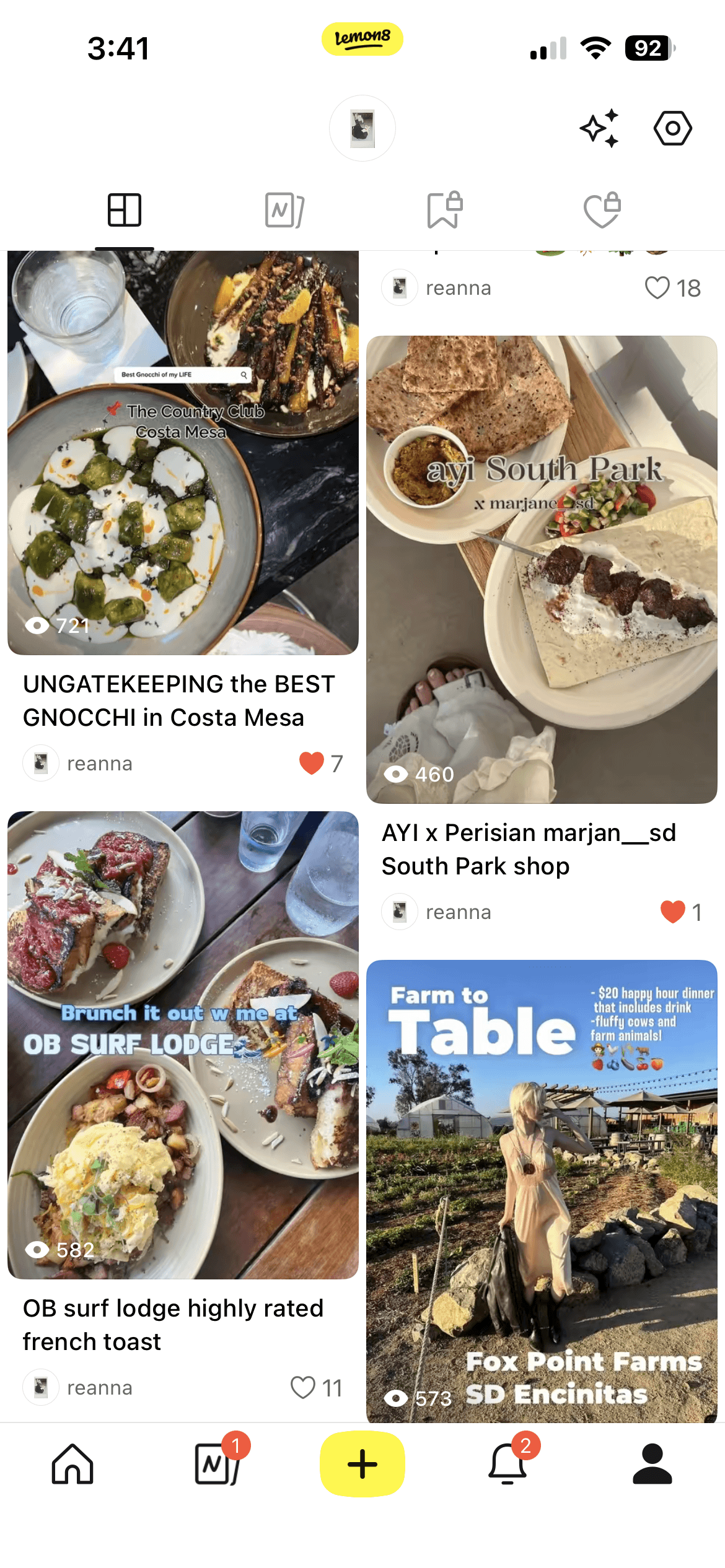Open the notifications bell

pos(507,1464)
